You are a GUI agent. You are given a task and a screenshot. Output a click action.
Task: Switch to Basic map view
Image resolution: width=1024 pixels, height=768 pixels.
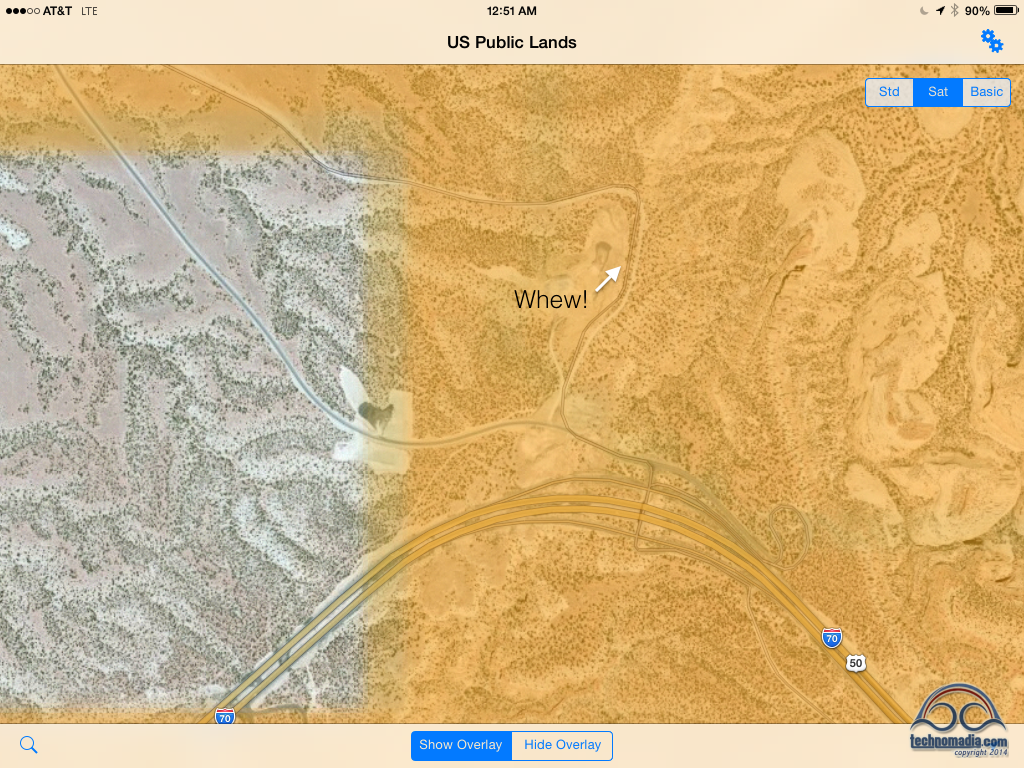pyautogui.click(x=986, y=92)
